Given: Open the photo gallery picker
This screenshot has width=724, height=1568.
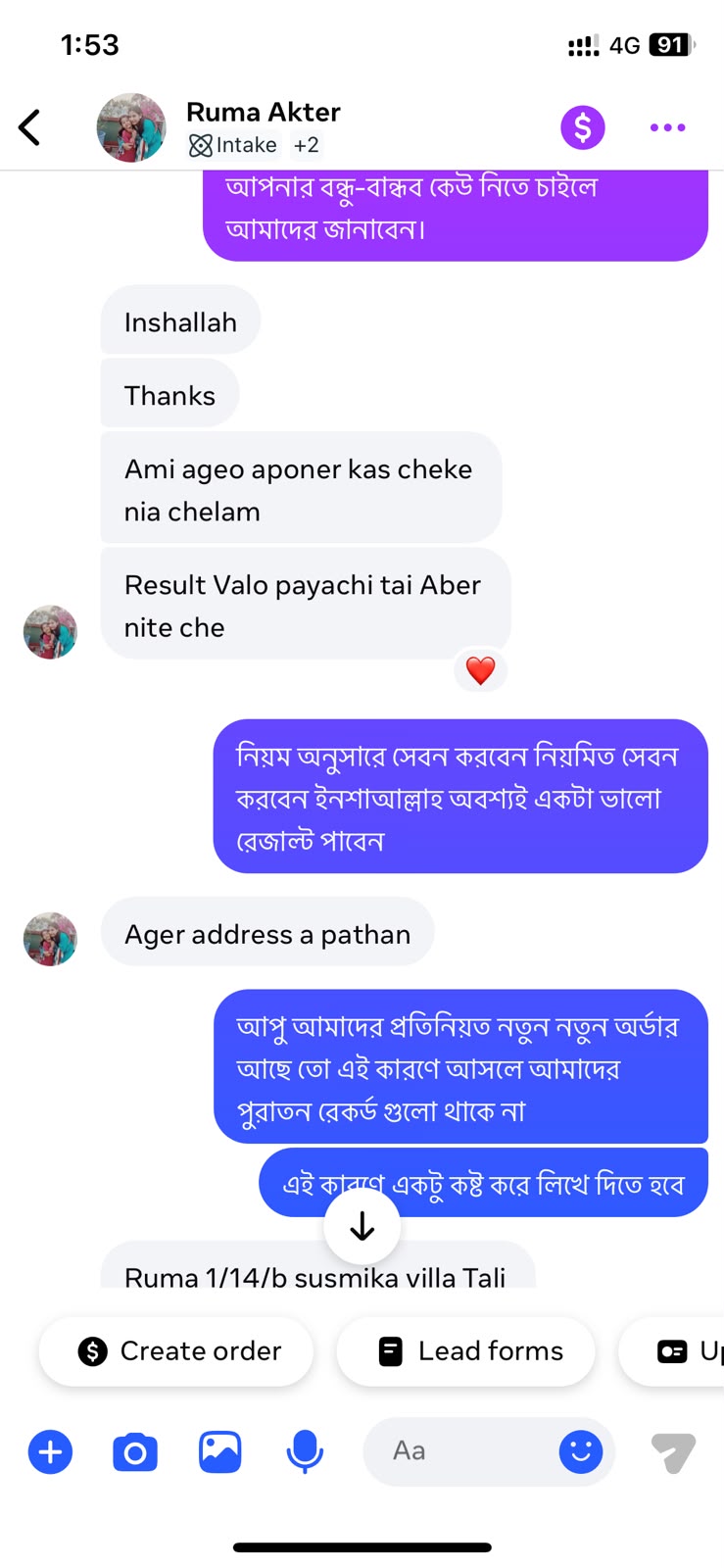Looking at the screenshot, I should click(220, 1451).
